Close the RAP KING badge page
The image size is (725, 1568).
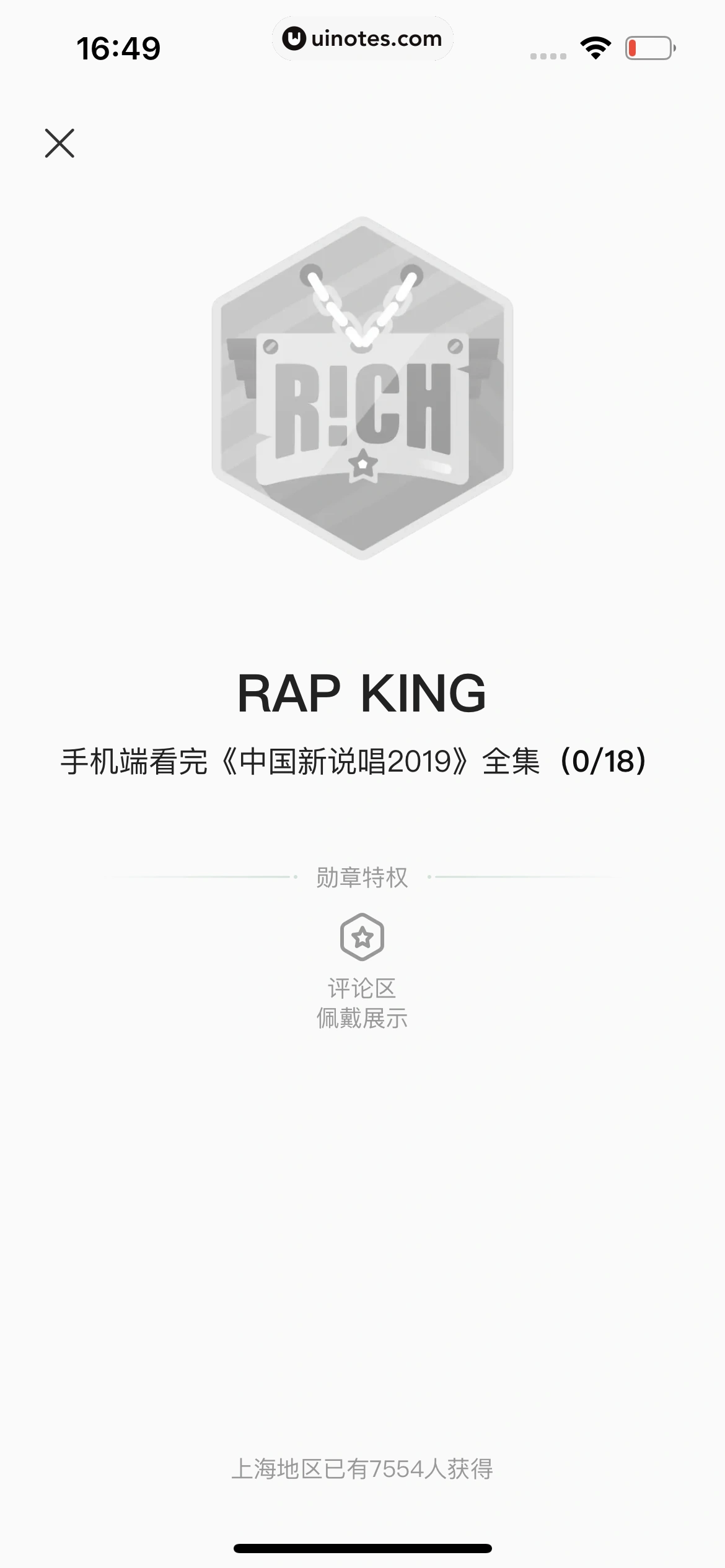(x=59, y=143)
